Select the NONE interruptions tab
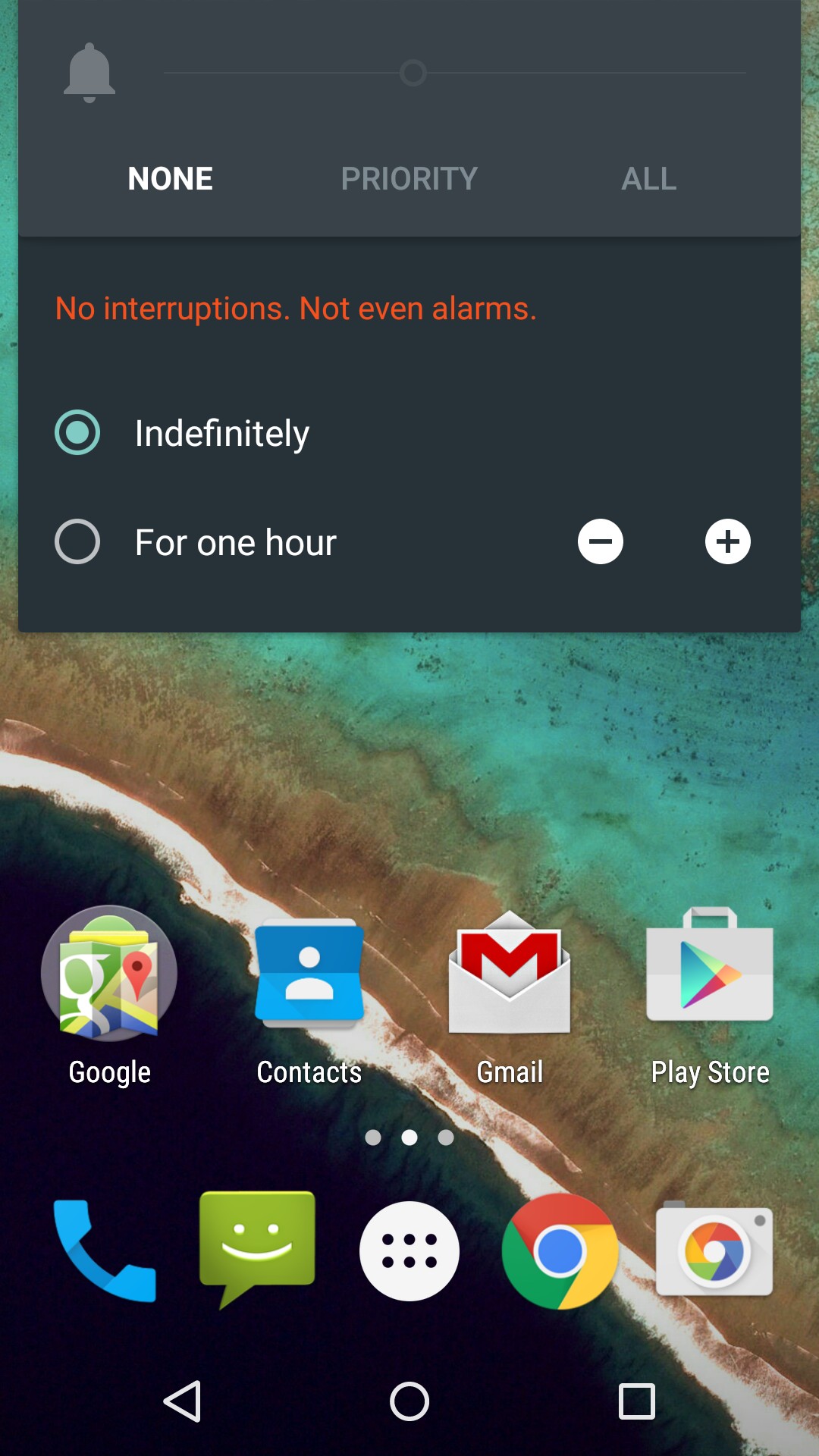The image size is (819, 1456). (x=170, y=179)
